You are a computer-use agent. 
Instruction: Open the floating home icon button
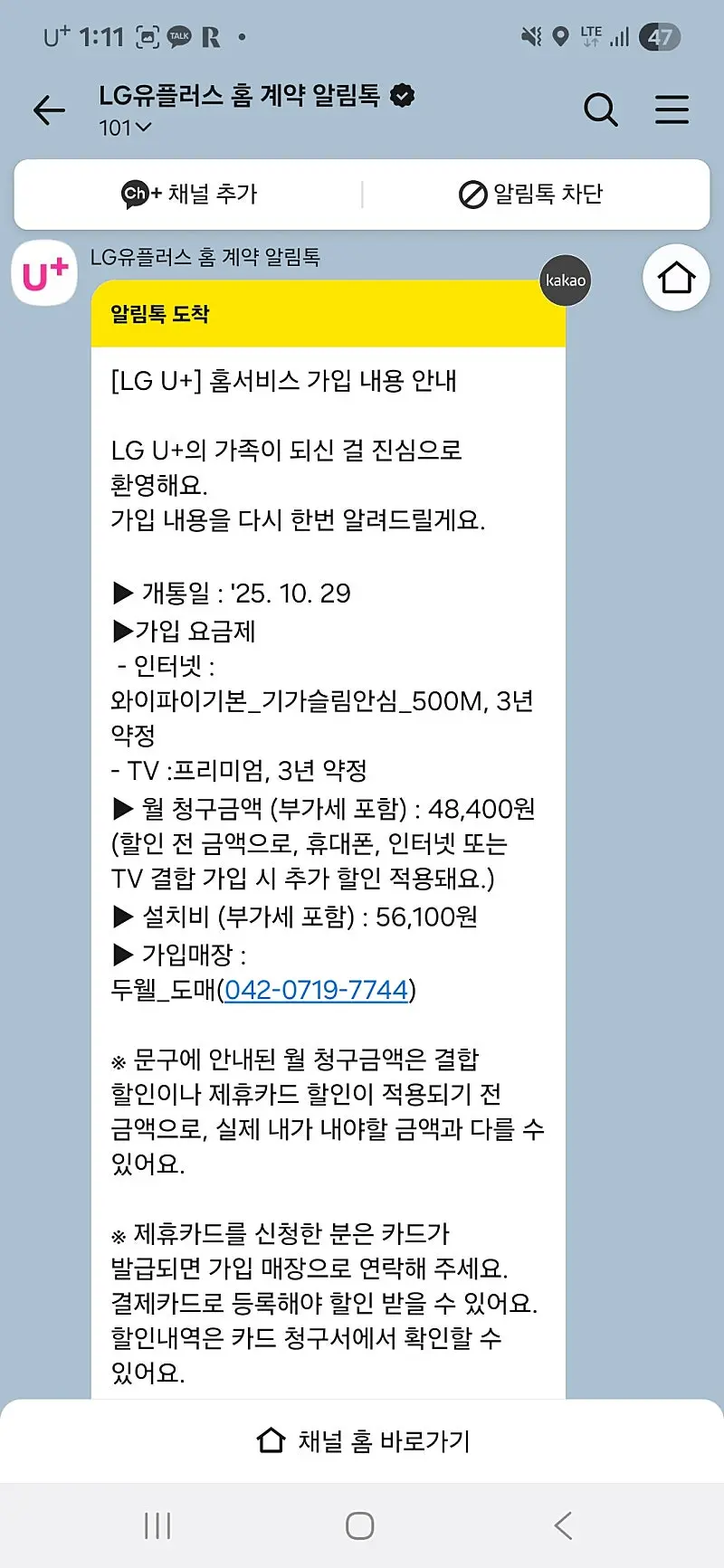click(676, 278)
